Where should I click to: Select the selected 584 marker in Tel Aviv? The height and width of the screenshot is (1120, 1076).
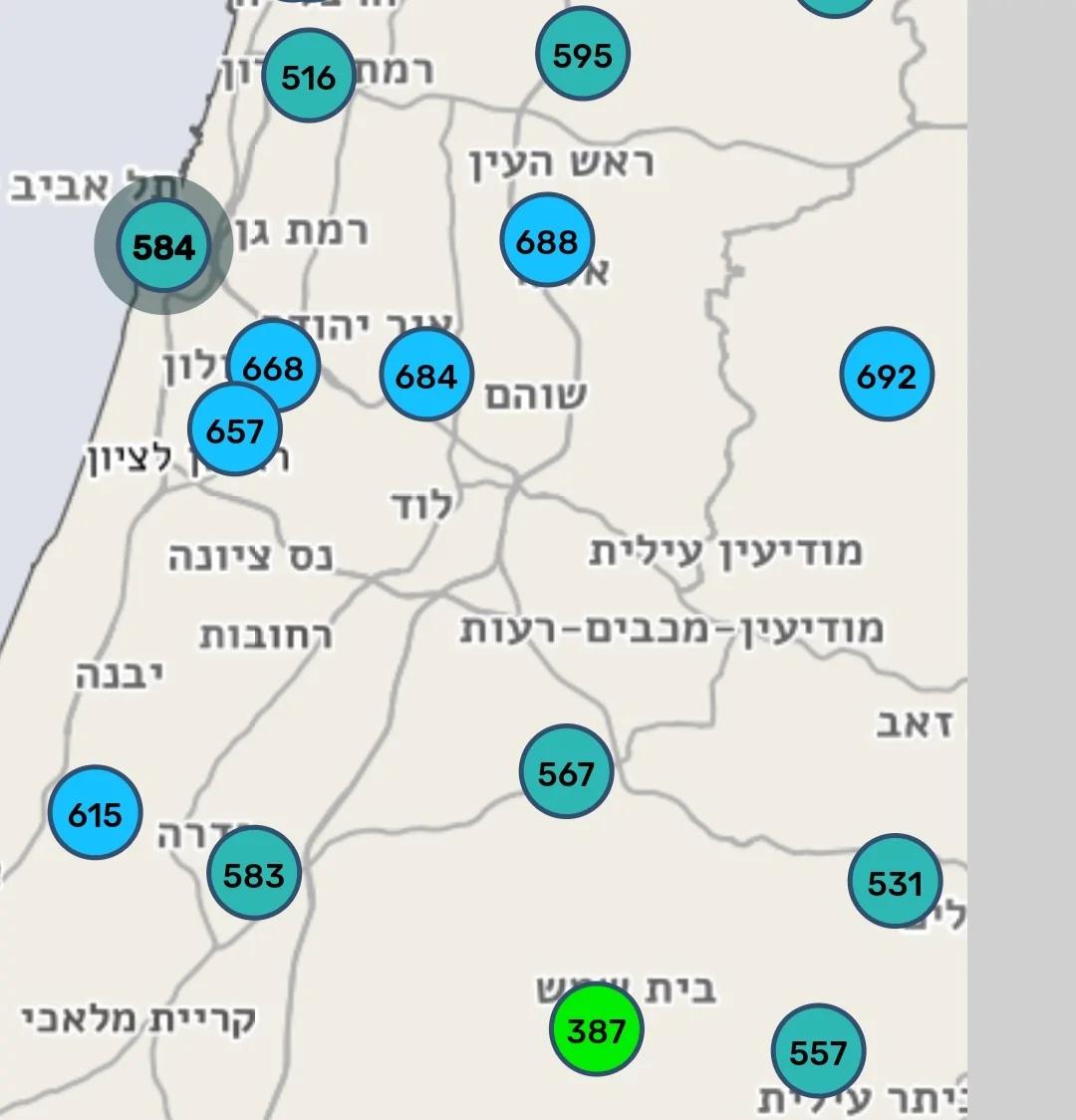click(x=163, y=246)
